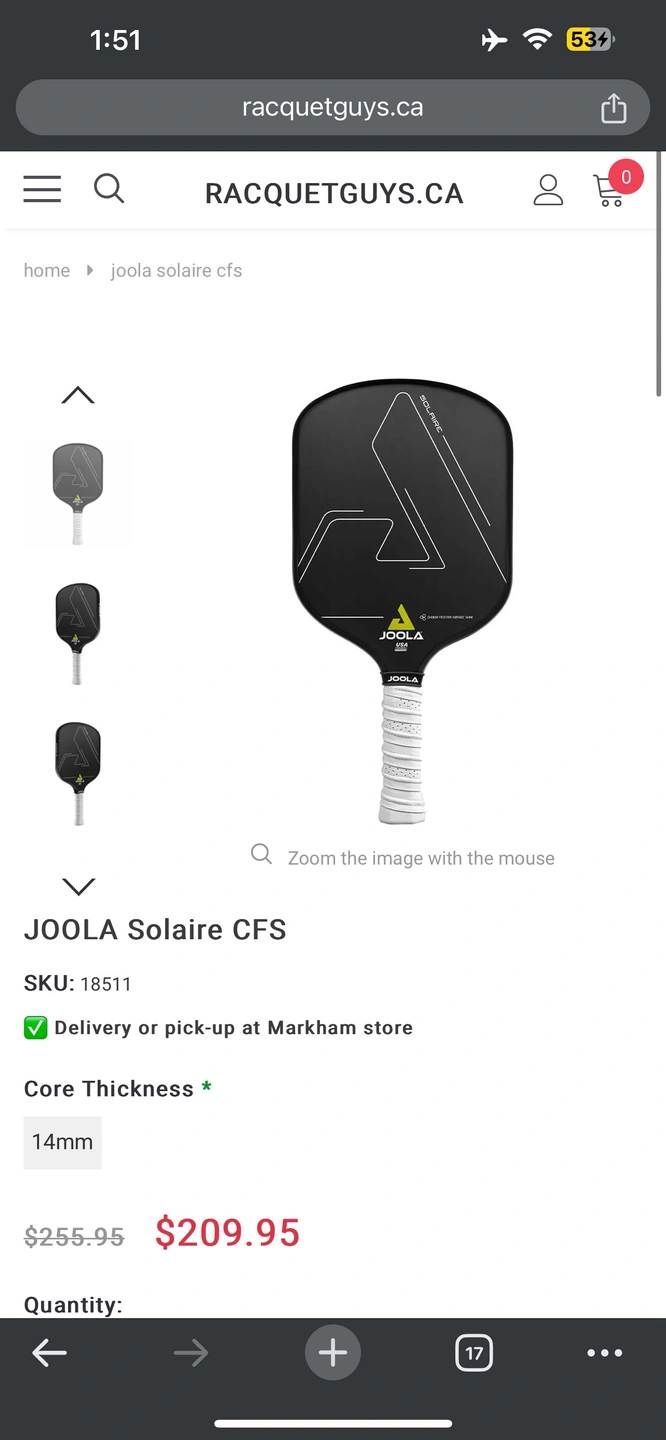The width and height of the screenshot is (666, 1440).
Task: Select the third paddle thumbnail
Action: click(x=78, y=774)
